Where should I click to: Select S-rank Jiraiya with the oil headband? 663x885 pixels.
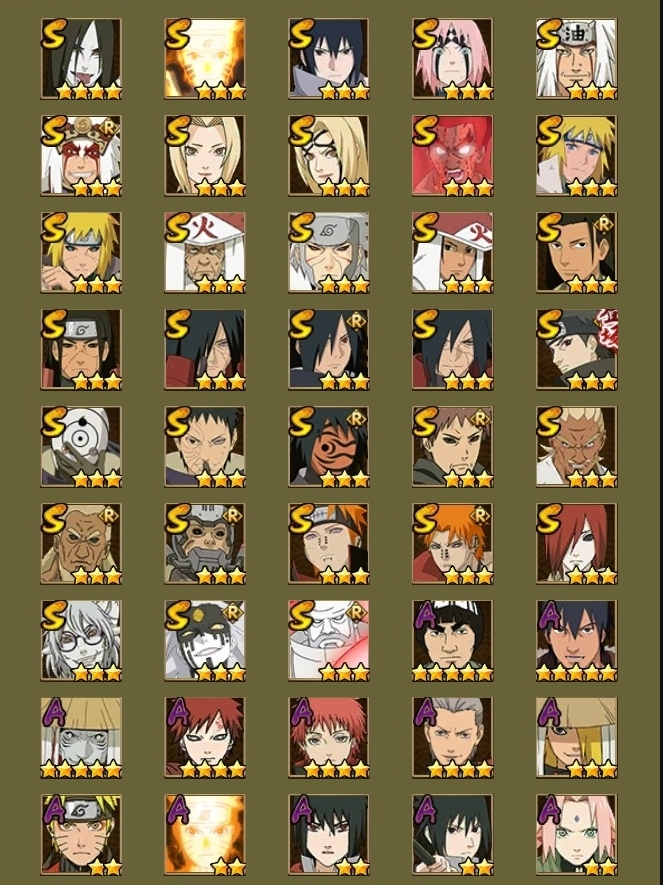[576, 59]
